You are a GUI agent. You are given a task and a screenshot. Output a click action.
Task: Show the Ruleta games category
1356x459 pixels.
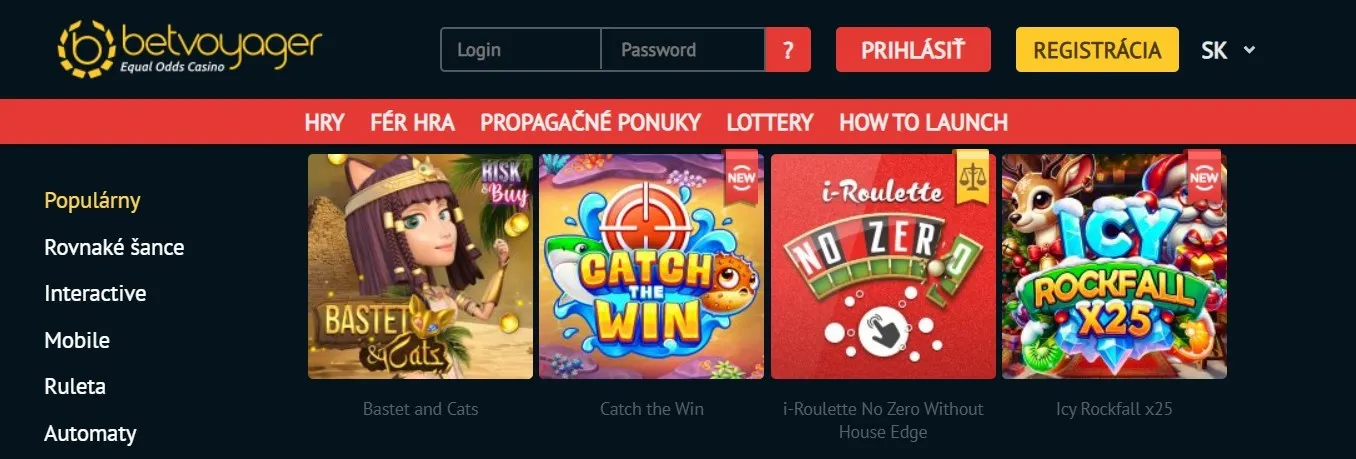click(75, 386)
